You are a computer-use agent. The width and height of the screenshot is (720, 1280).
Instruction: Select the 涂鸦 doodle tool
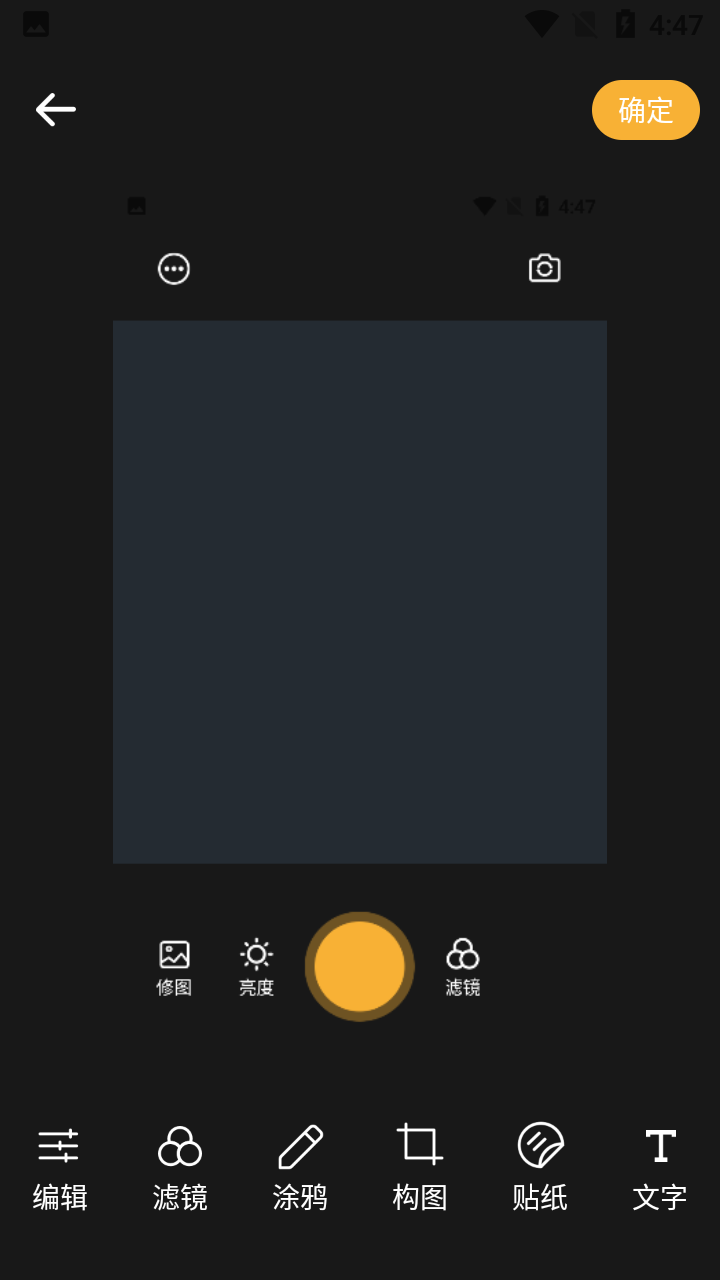(x=300, y=1168)
